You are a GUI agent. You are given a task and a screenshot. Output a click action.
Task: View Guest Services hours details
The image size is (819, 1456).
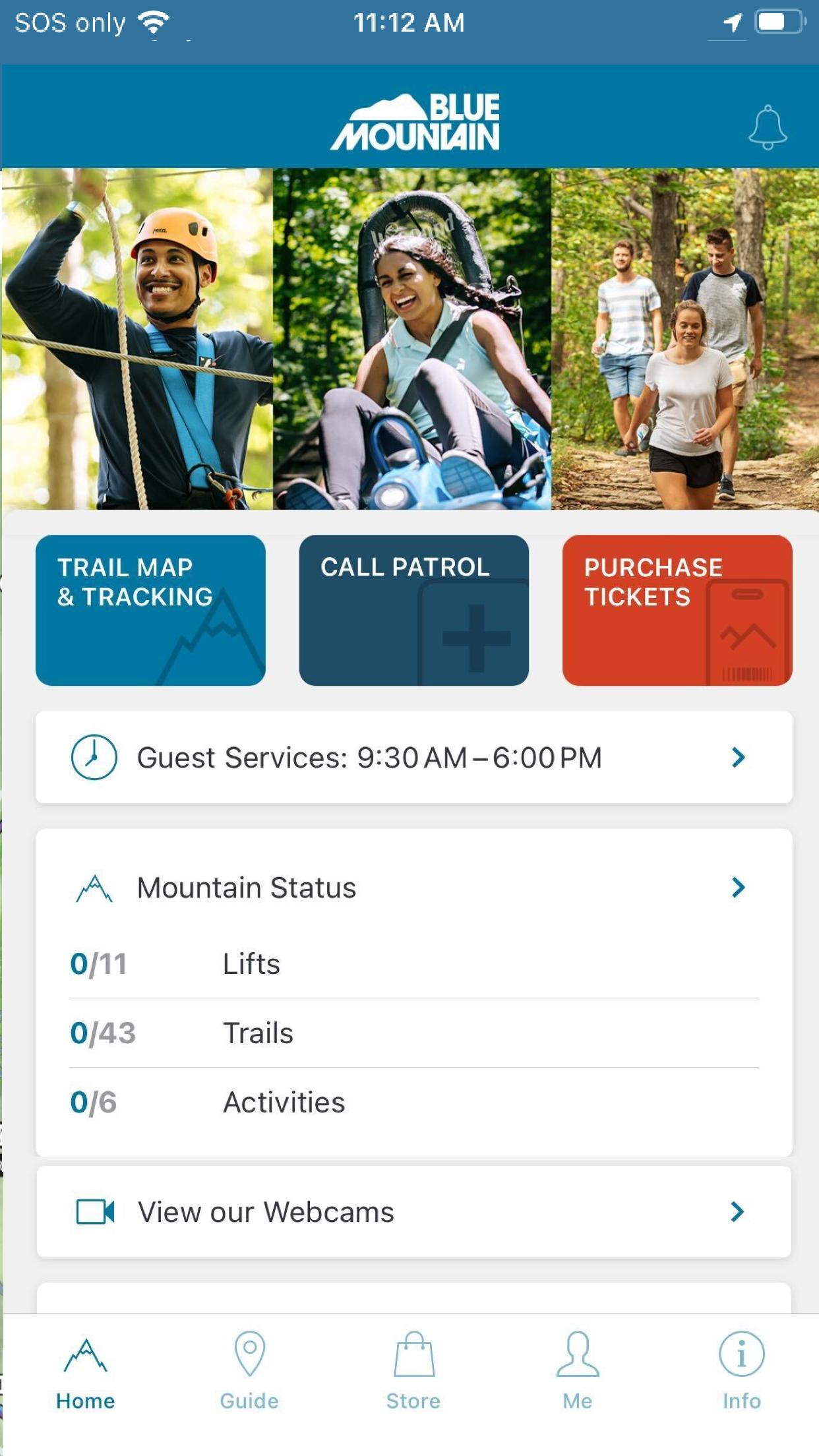(x=414, y=757)
